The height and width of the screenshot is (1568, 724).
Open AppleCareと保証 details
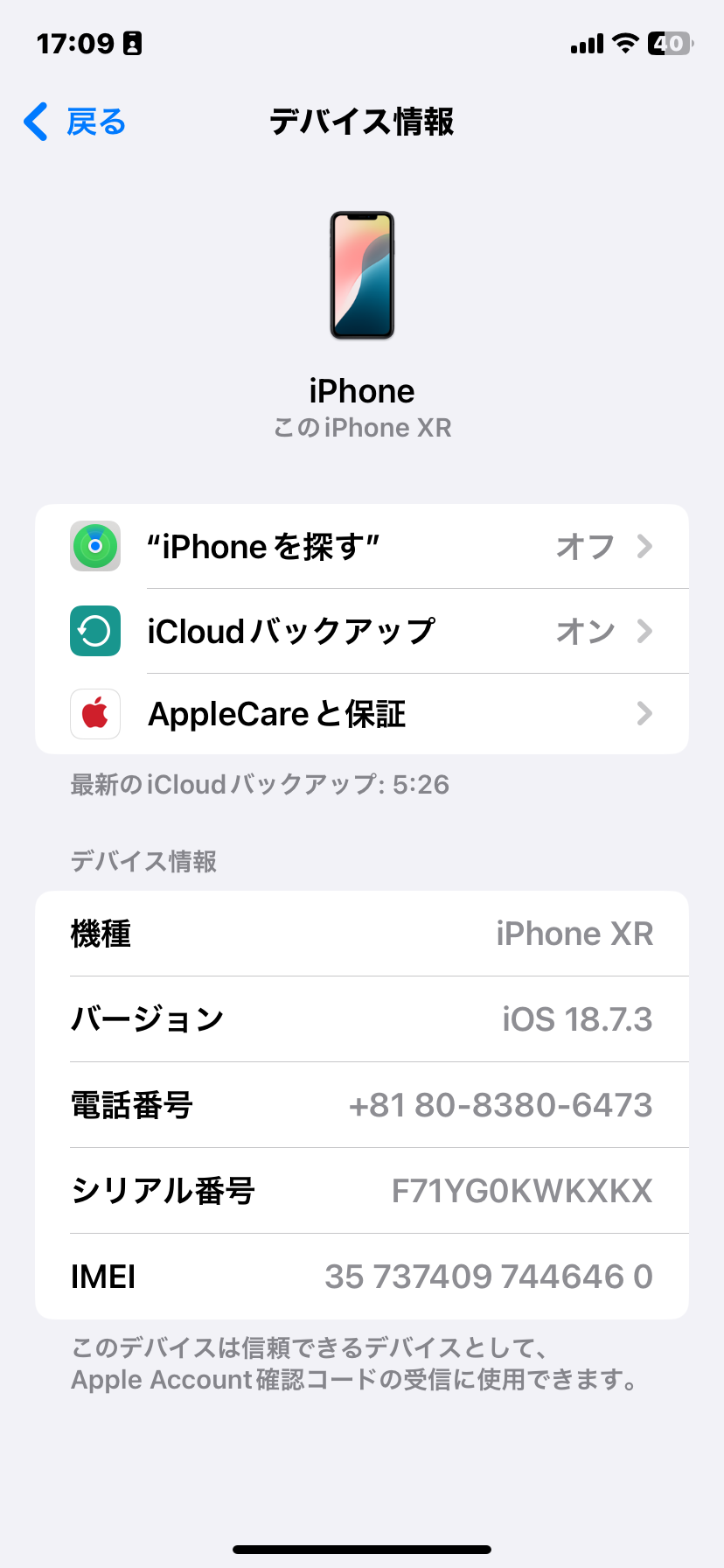point(362,714)
